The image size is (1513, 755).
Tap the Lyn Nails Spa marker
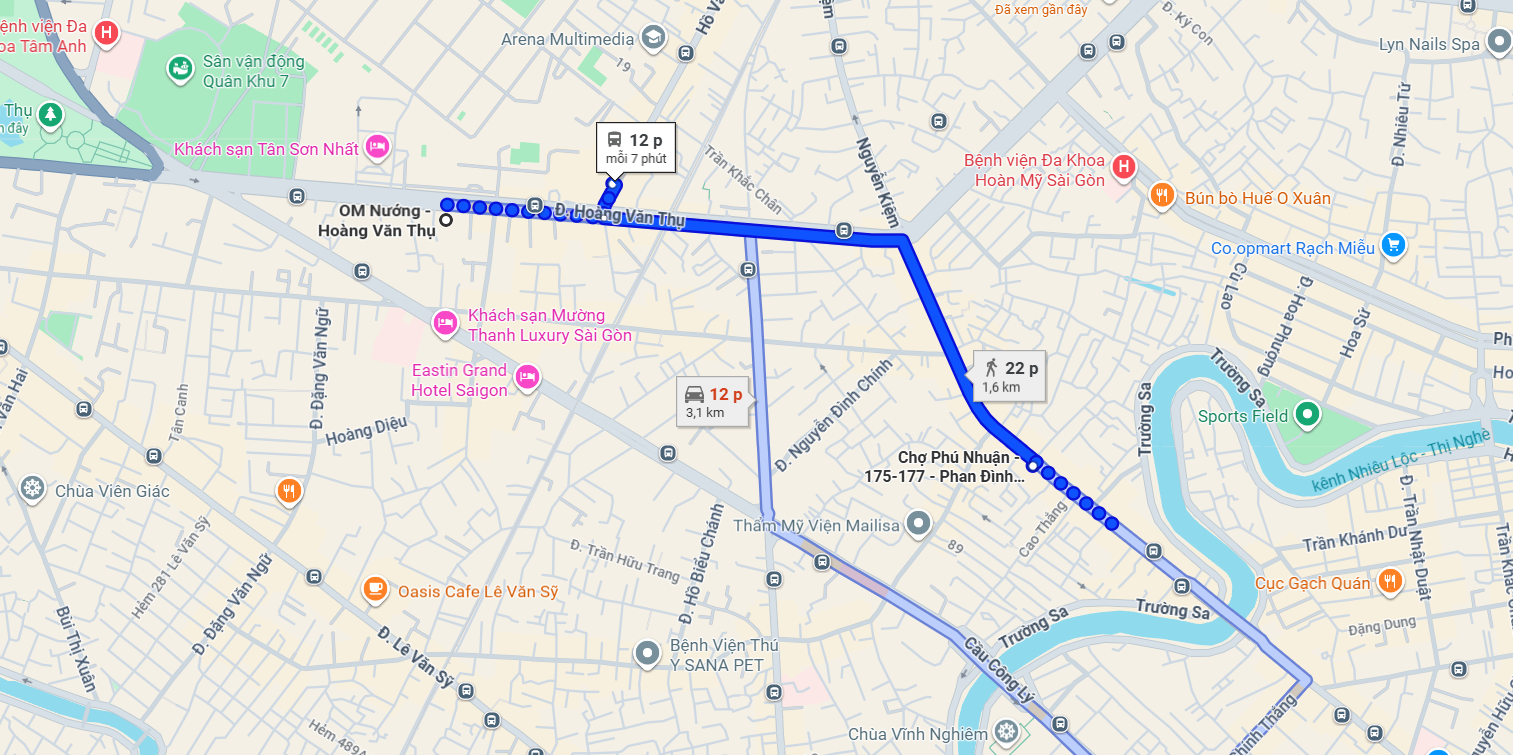1497,42
